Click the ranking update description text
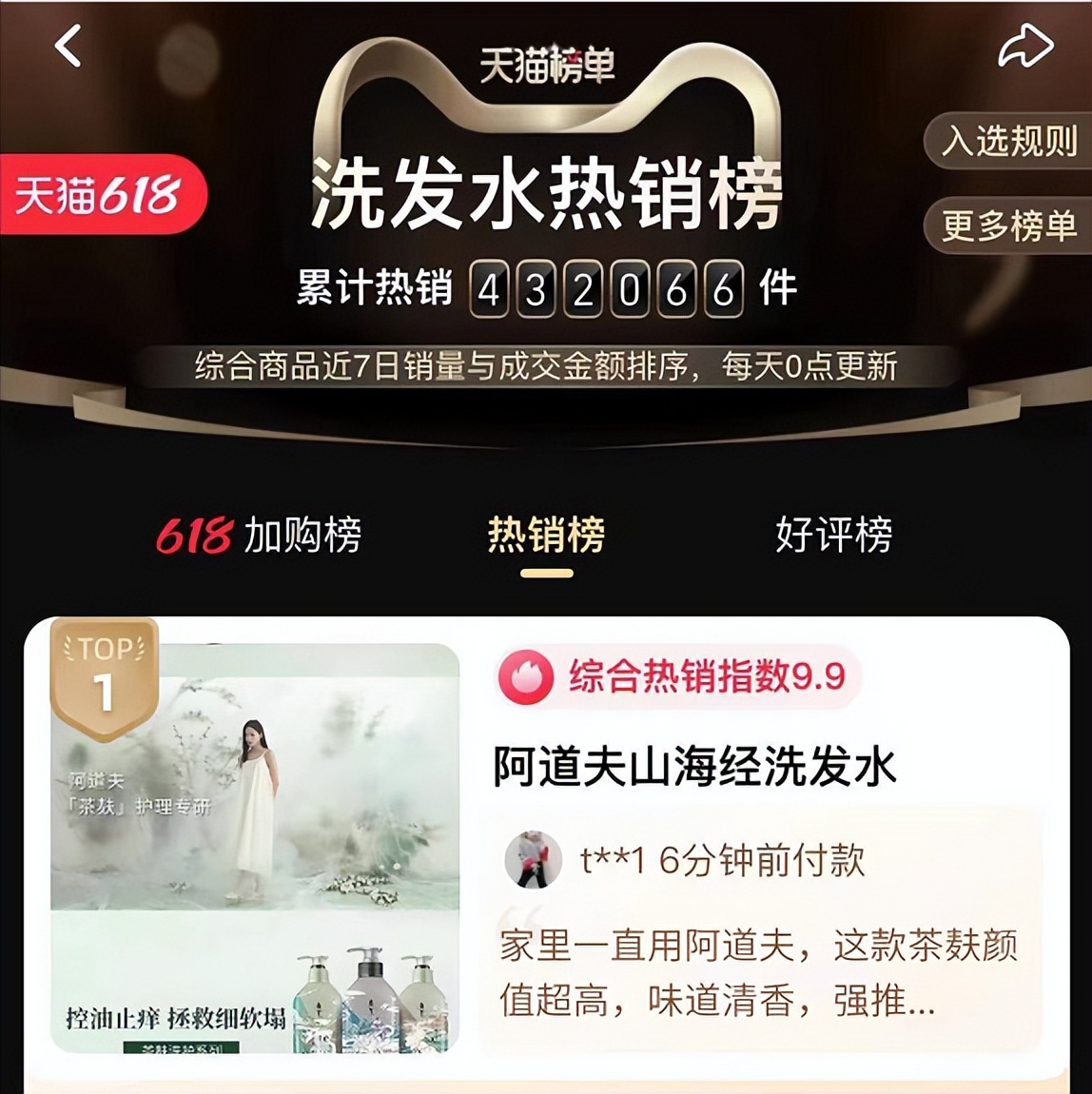Screen dimensions: 1092x1094 [x=546, y=365]
